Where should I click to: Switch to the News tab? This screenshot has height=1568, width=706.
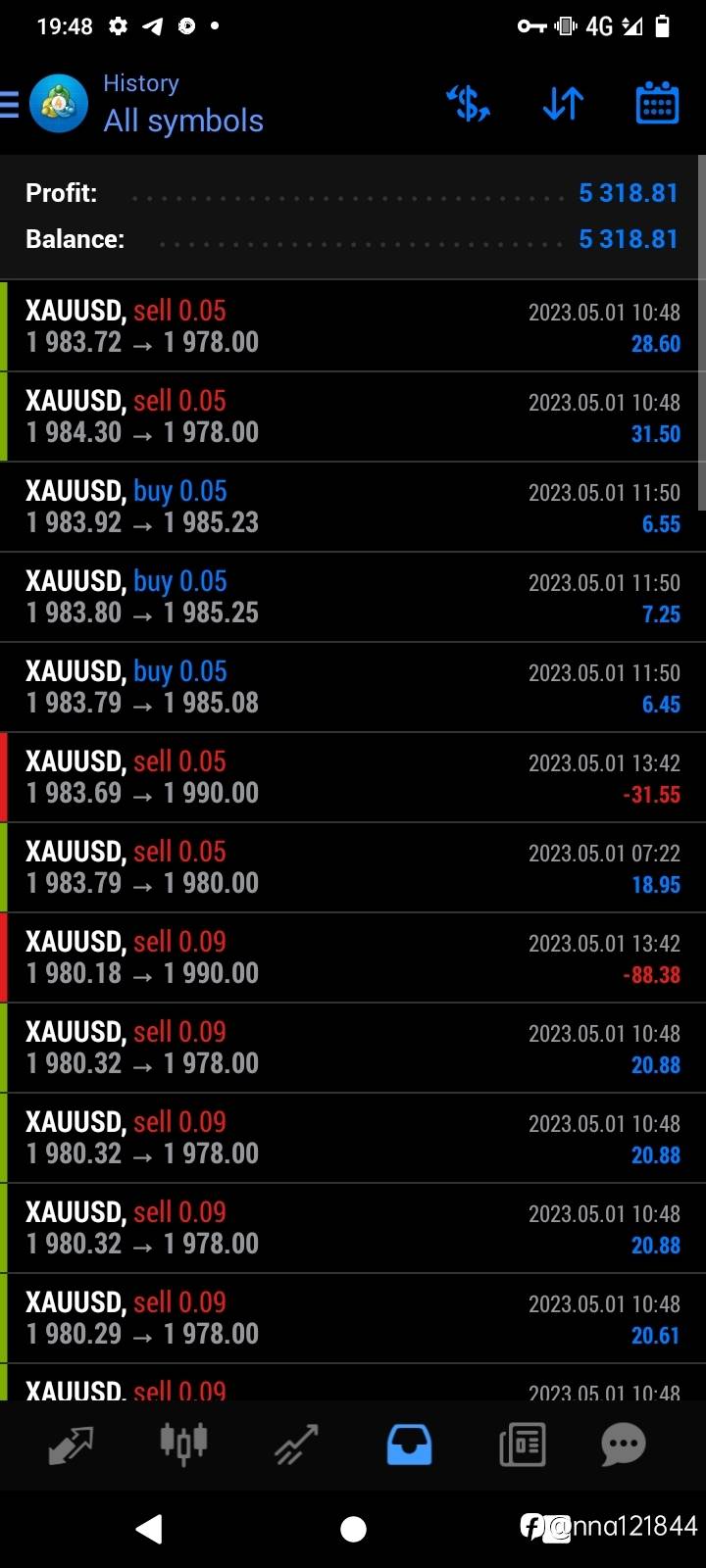[x=522, y=1445]
